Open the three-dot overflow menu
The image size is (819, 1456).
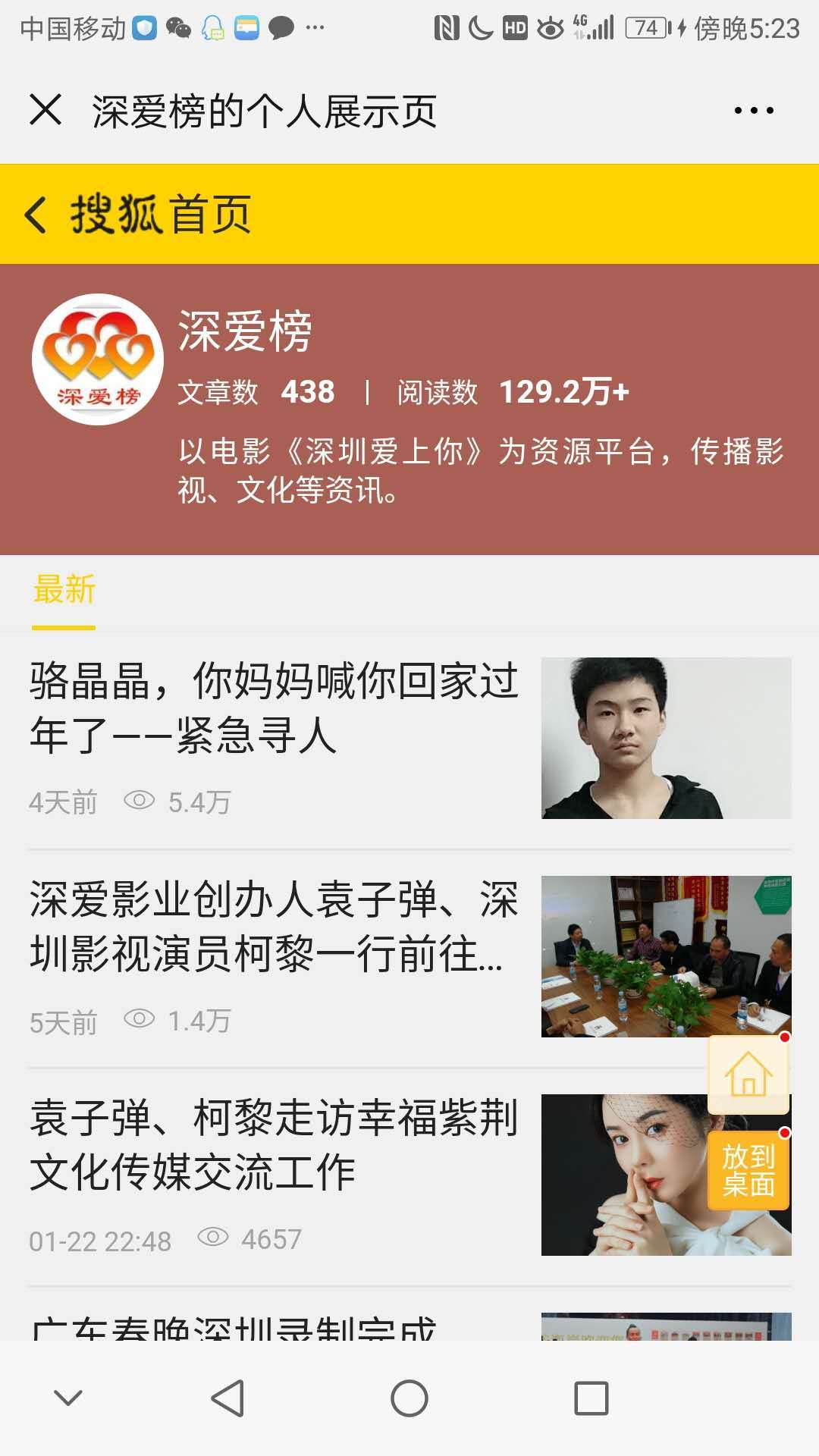[x=754, y=111]
